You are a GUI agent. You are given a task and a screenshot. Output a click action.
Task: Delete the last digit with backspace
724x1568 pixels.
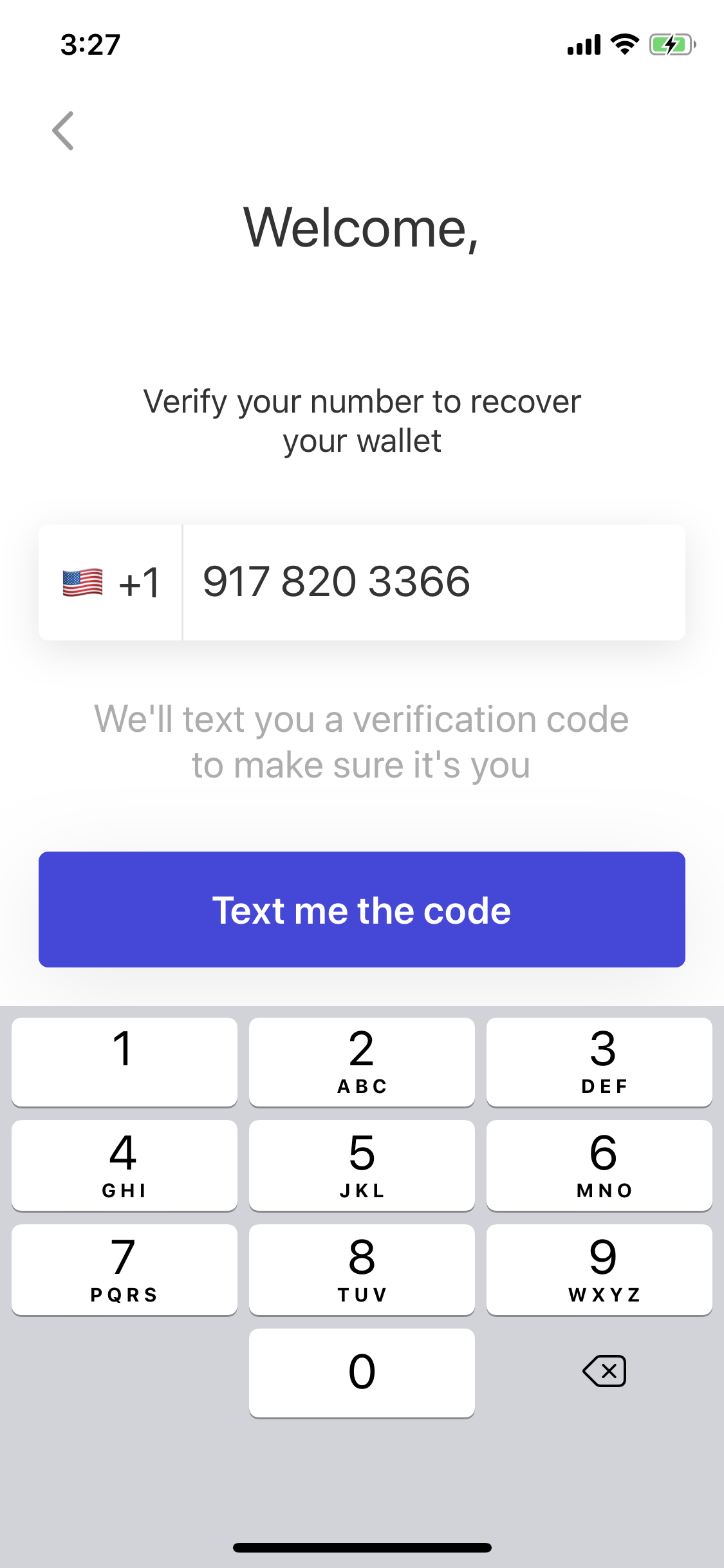pos(604,1371)
